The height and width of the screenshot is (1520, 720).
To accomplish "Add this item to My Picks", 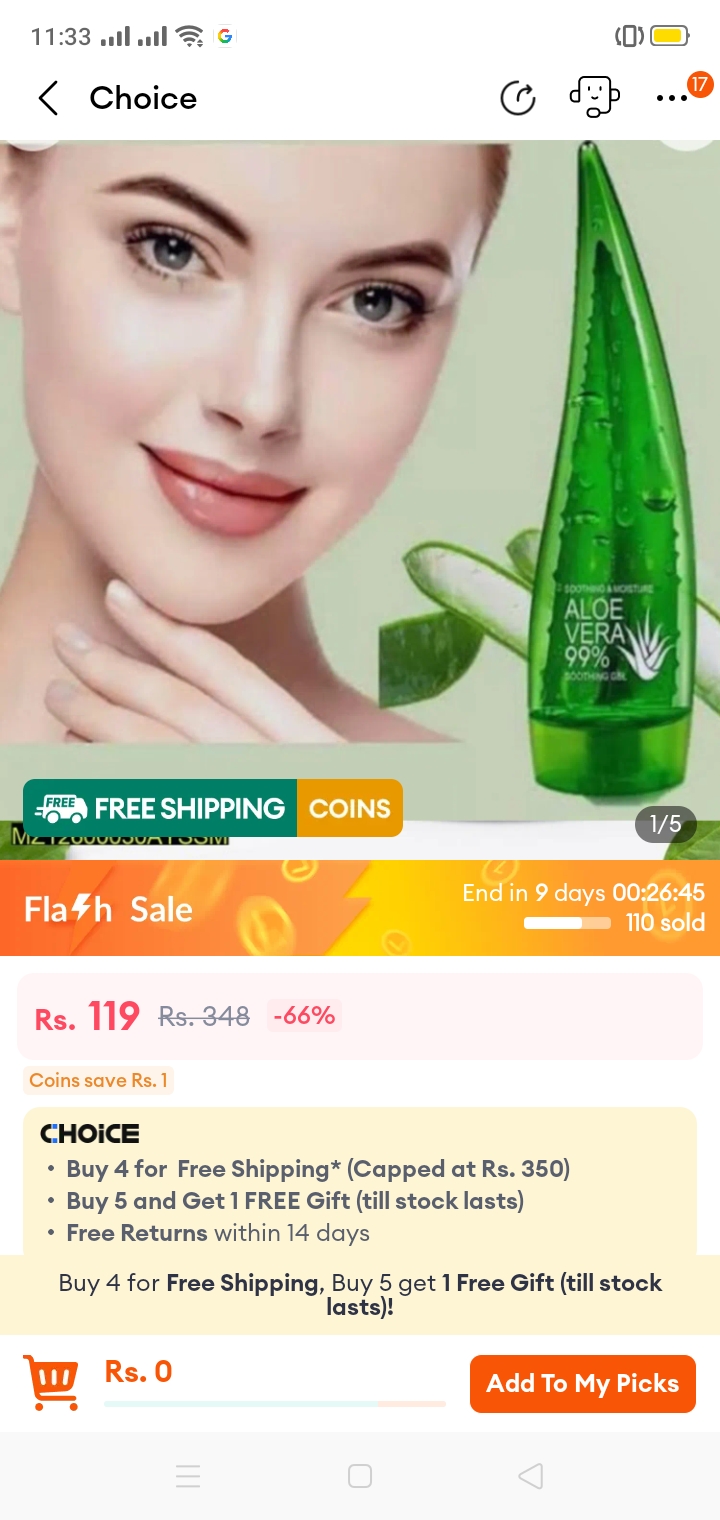I will pos(582,1384).
